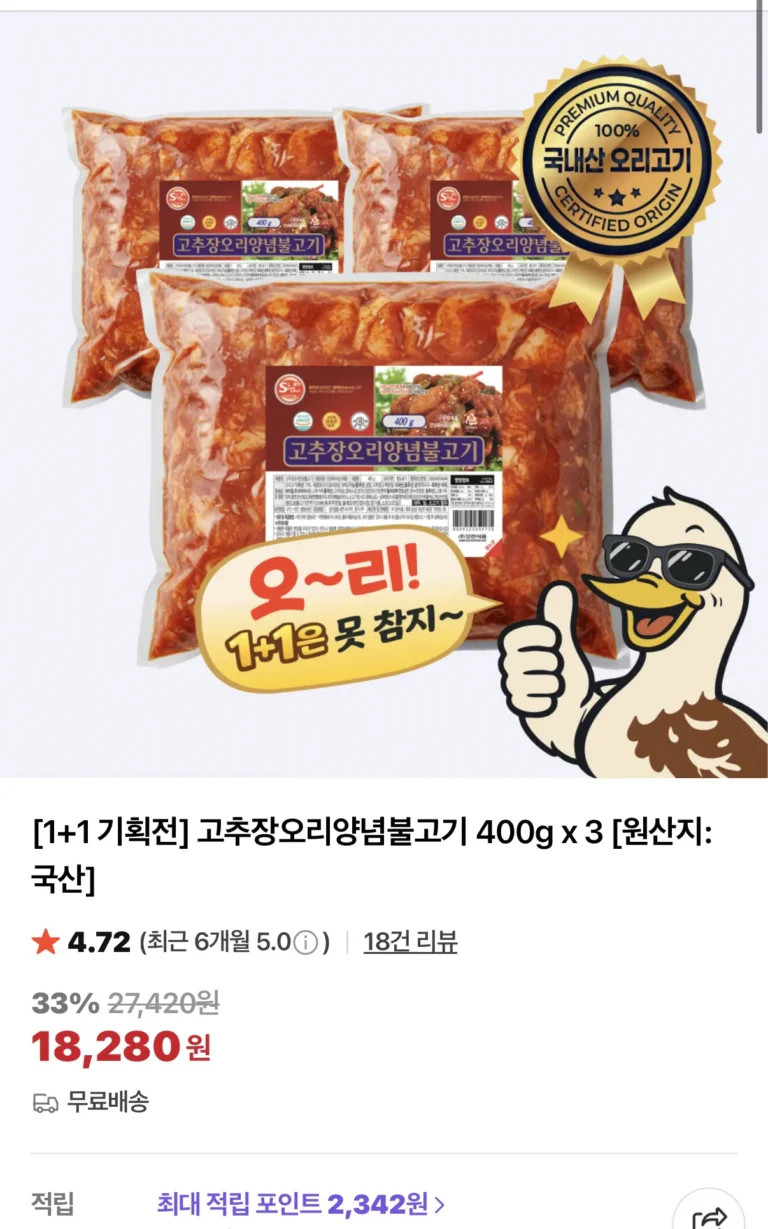Show info for 최근 6개월 rating
The width and height of the screenshot is (768, 1229).
(307, 943)
